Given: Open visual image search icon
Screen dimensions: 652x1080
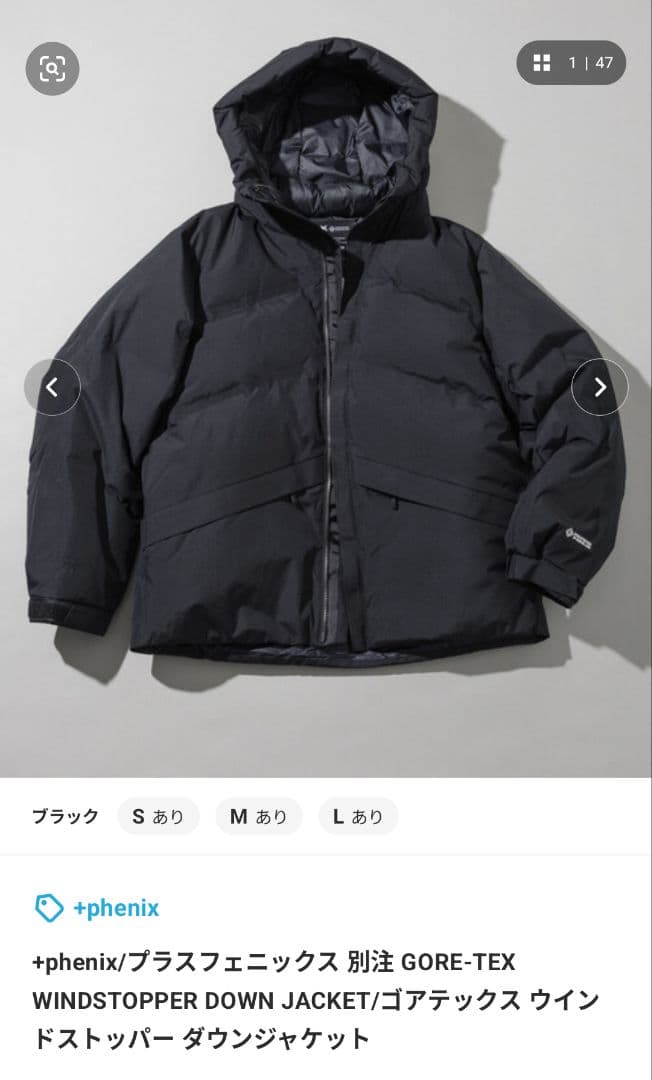Looking at the screenshot, I should coord(52,68).
